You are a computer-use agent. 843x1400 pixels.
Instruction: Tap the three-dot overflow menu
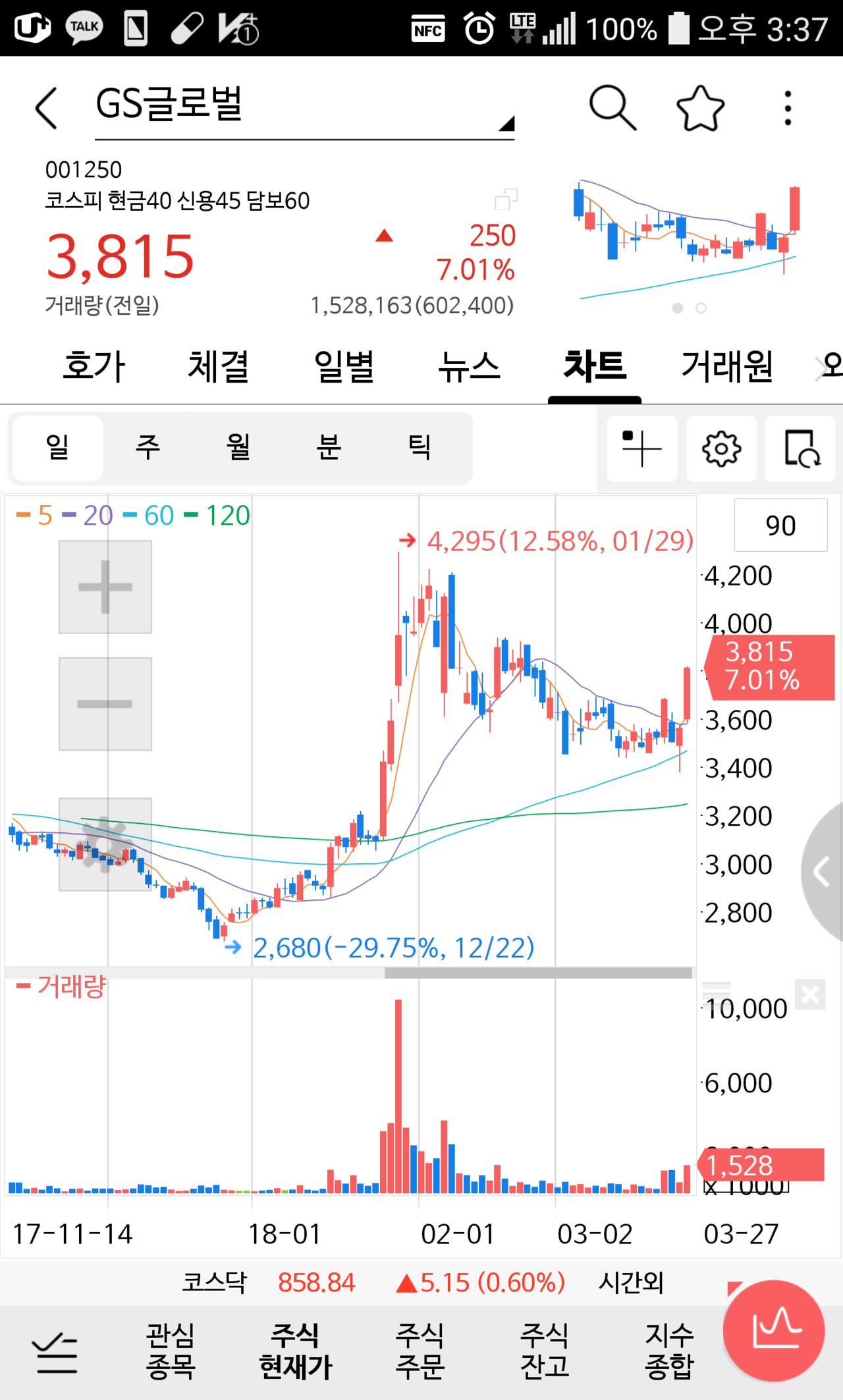[x=788, y=107]
